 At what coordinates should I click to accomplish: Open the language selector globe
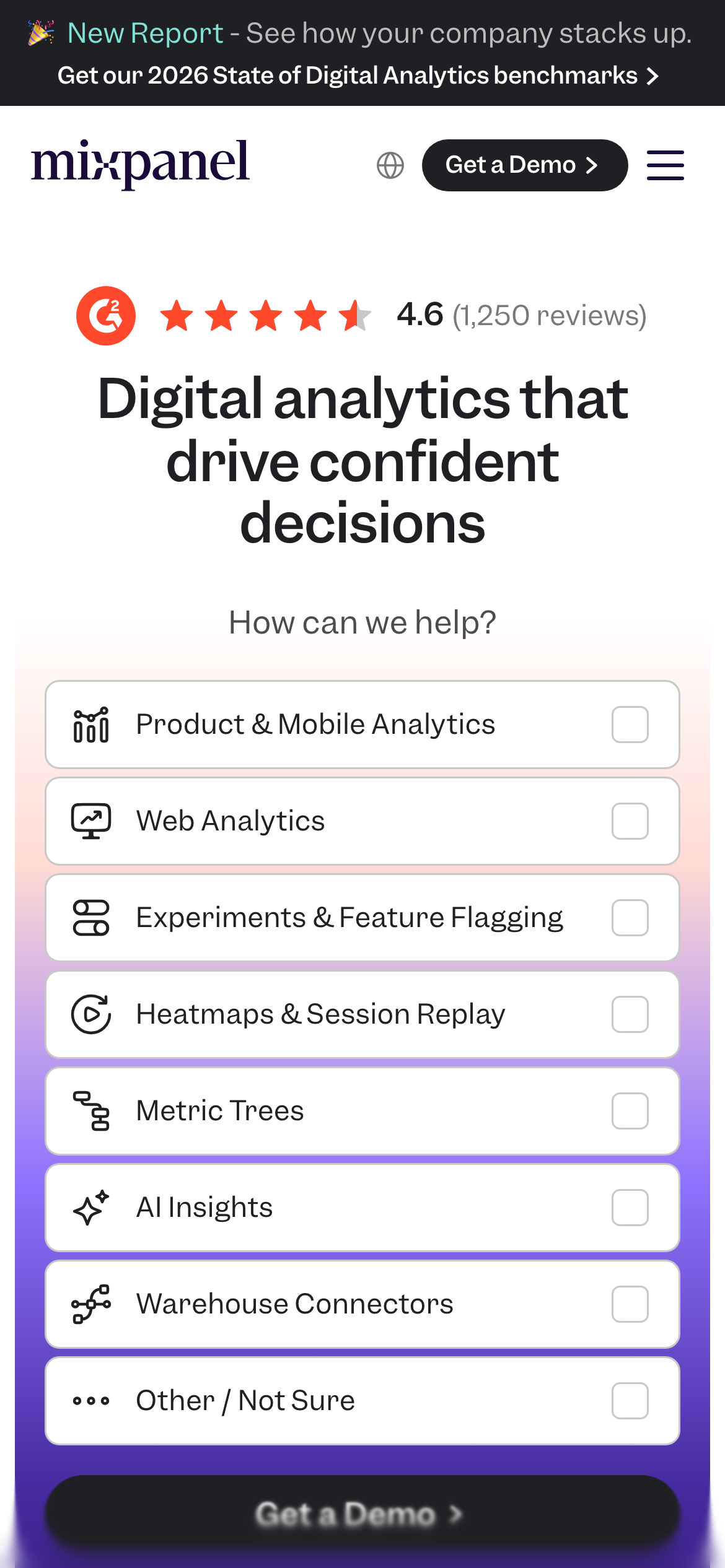point(390,165)
